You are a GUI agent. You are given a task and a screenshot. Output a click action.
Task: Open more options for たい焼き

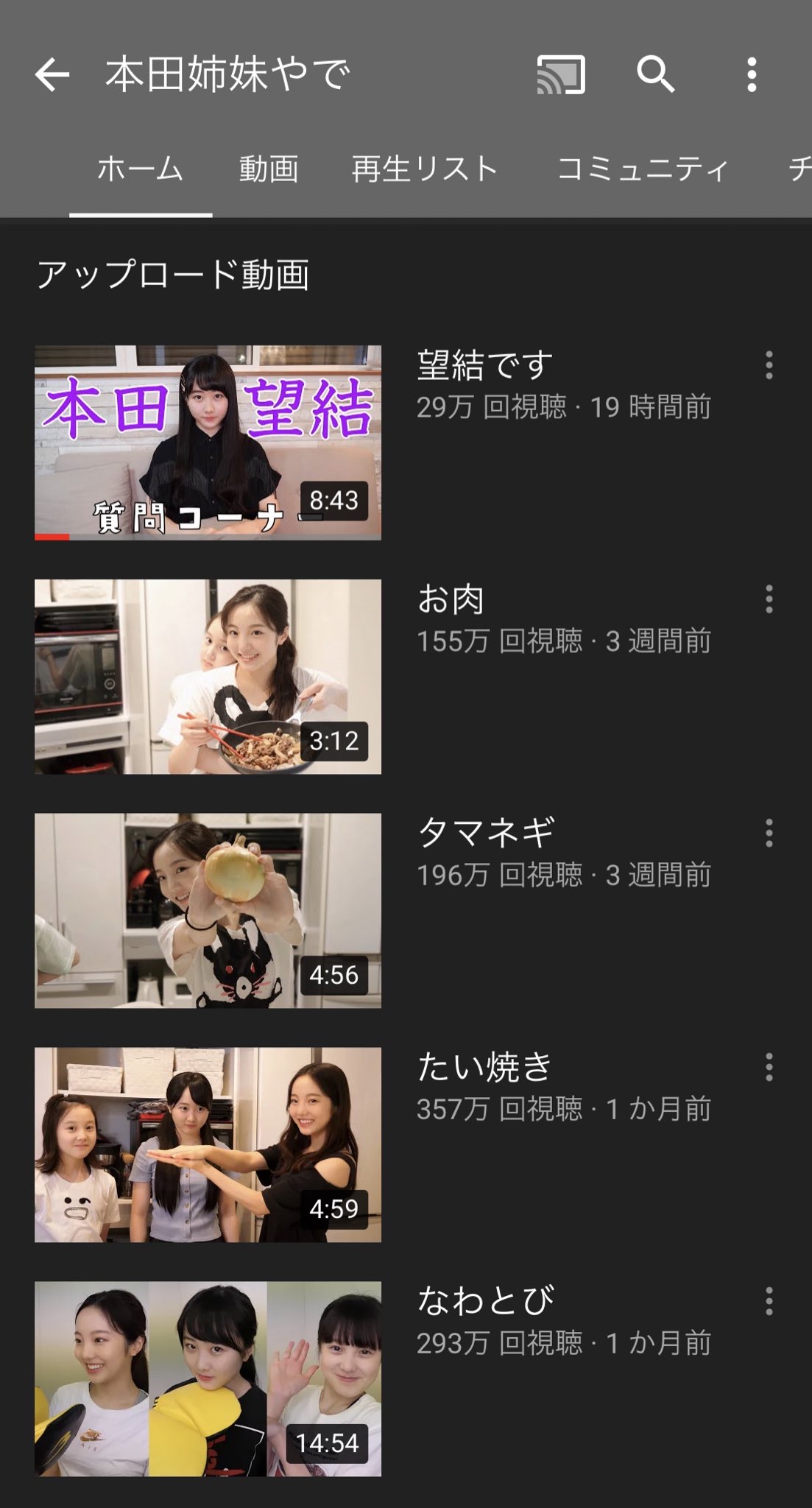click(x=769, y=1068)
